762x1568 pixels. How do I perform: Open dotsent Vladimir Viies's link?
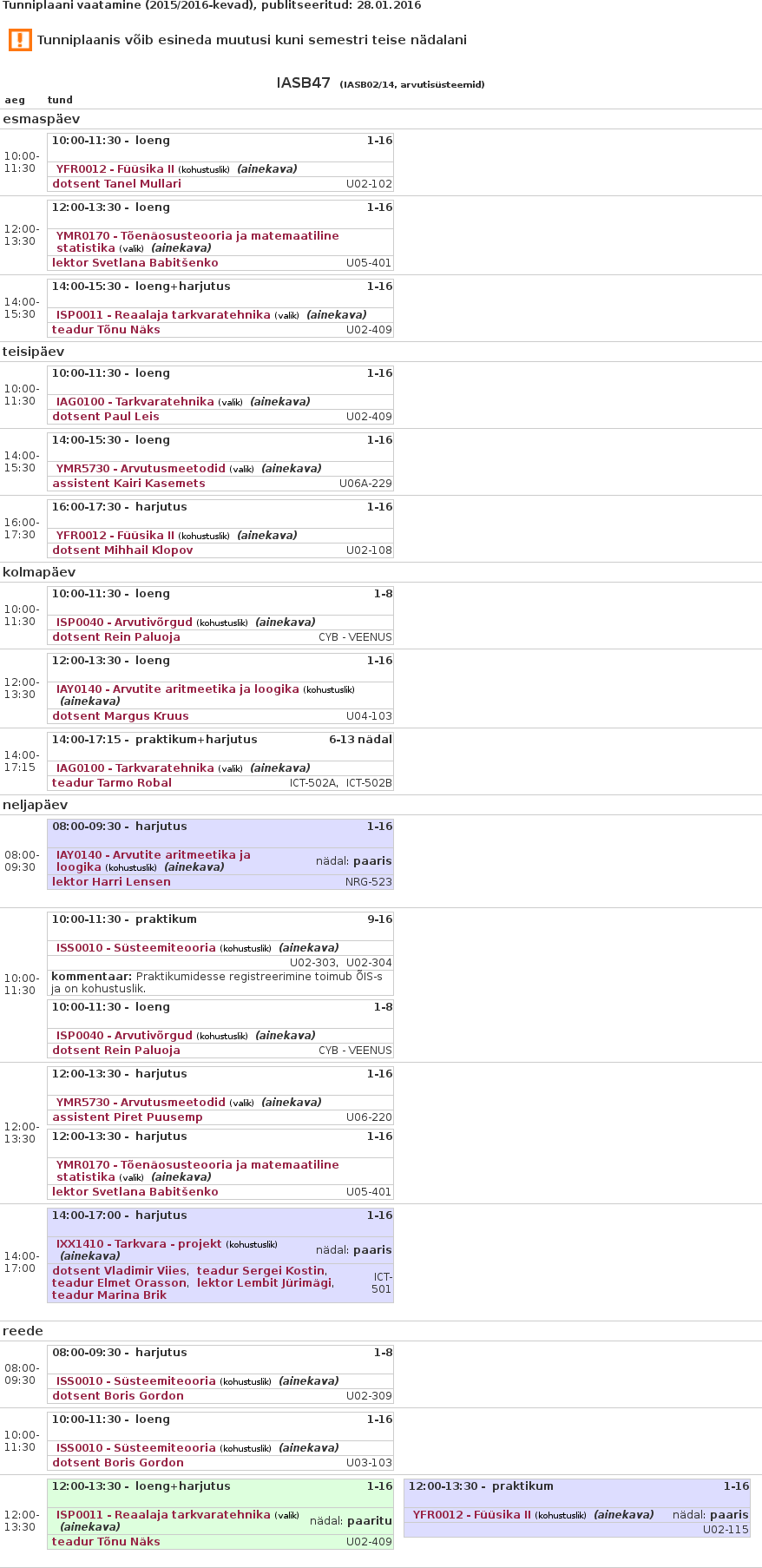pyautogui.click(x=119, y=1271)
